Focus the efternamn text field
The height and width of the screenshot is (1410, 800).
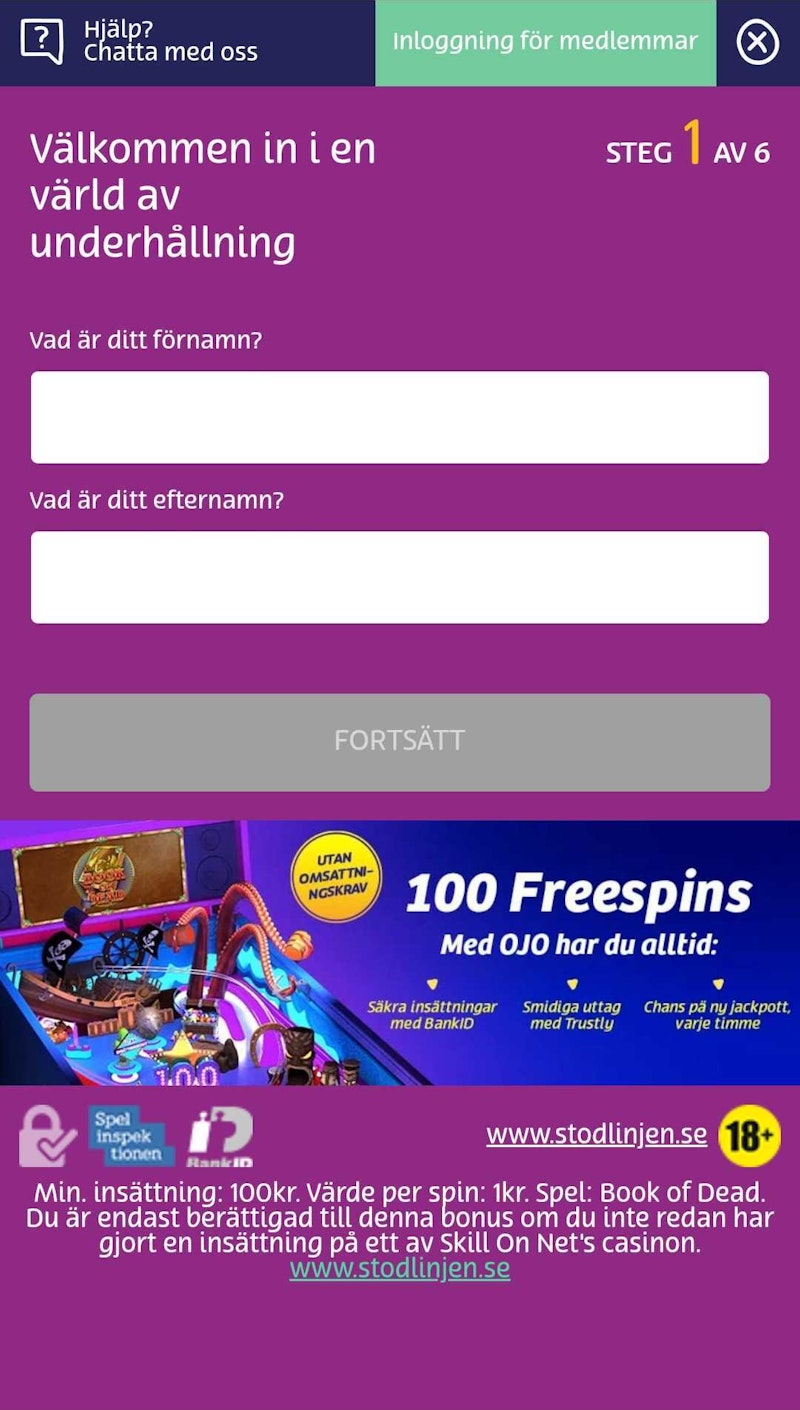pos(400,577)
